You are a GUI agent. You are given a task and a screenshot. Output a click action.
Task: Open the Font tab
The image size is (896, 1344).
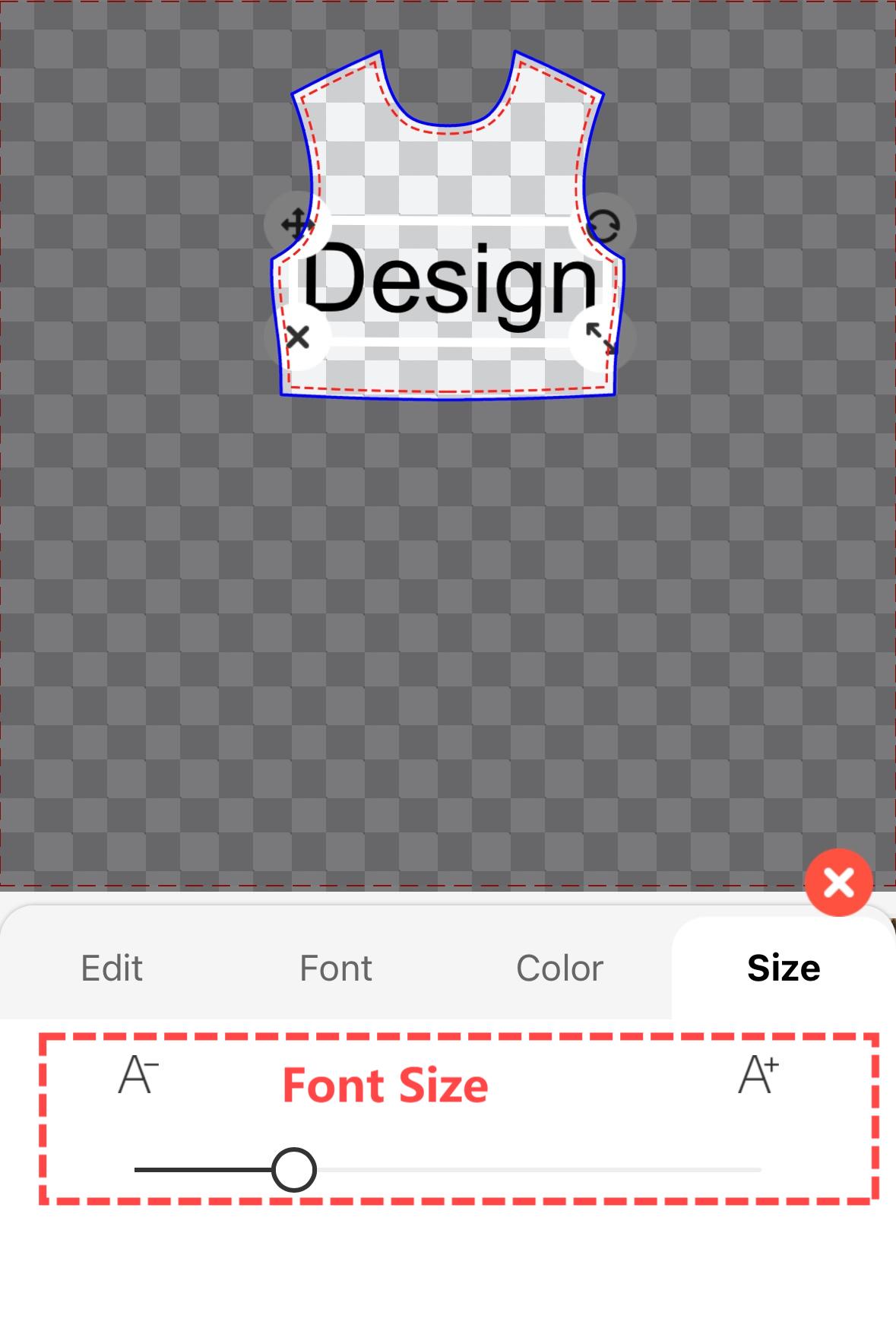coord(336,968)
